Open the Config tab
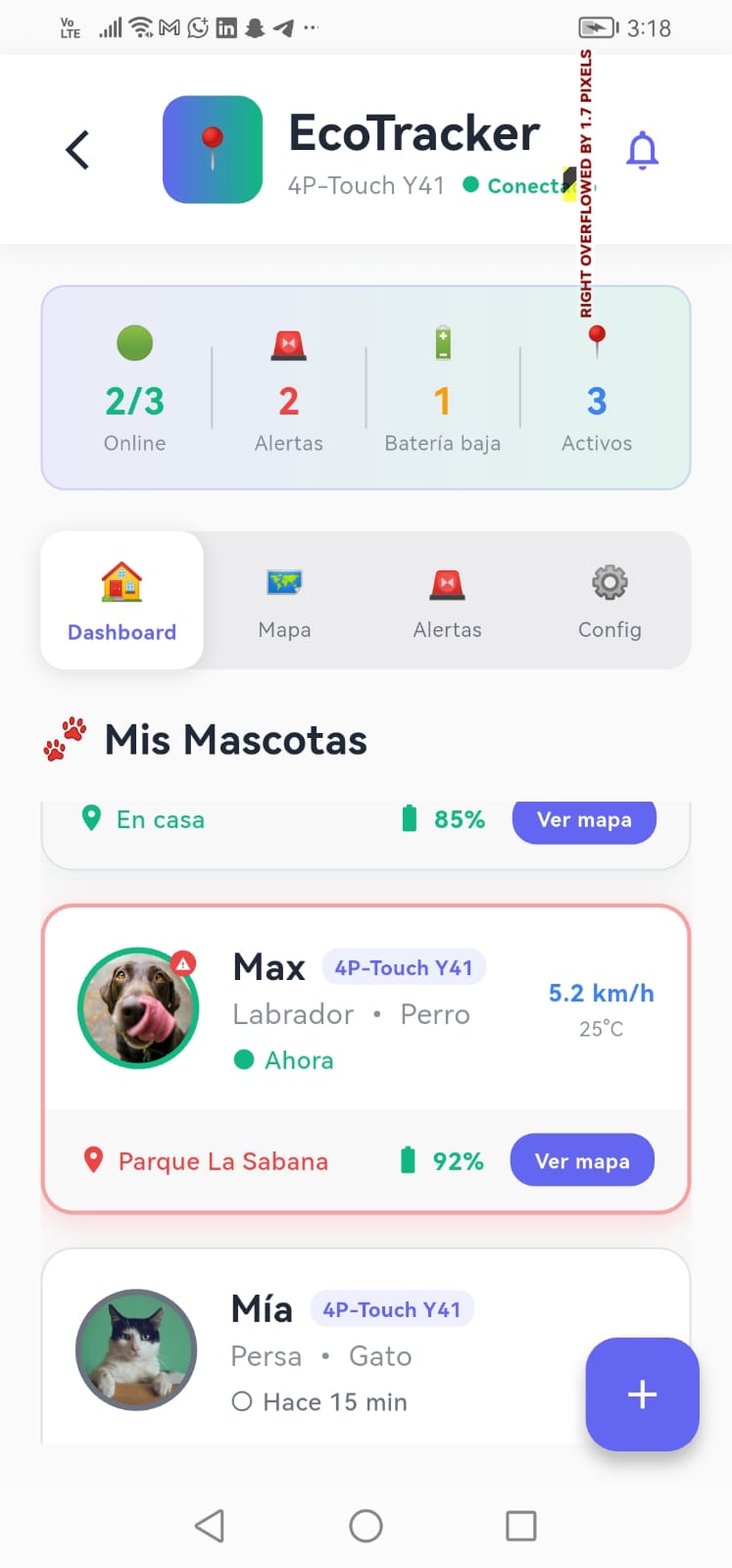Image resolution: width=732 pixels, height=1568 pixels. (610, 601)
